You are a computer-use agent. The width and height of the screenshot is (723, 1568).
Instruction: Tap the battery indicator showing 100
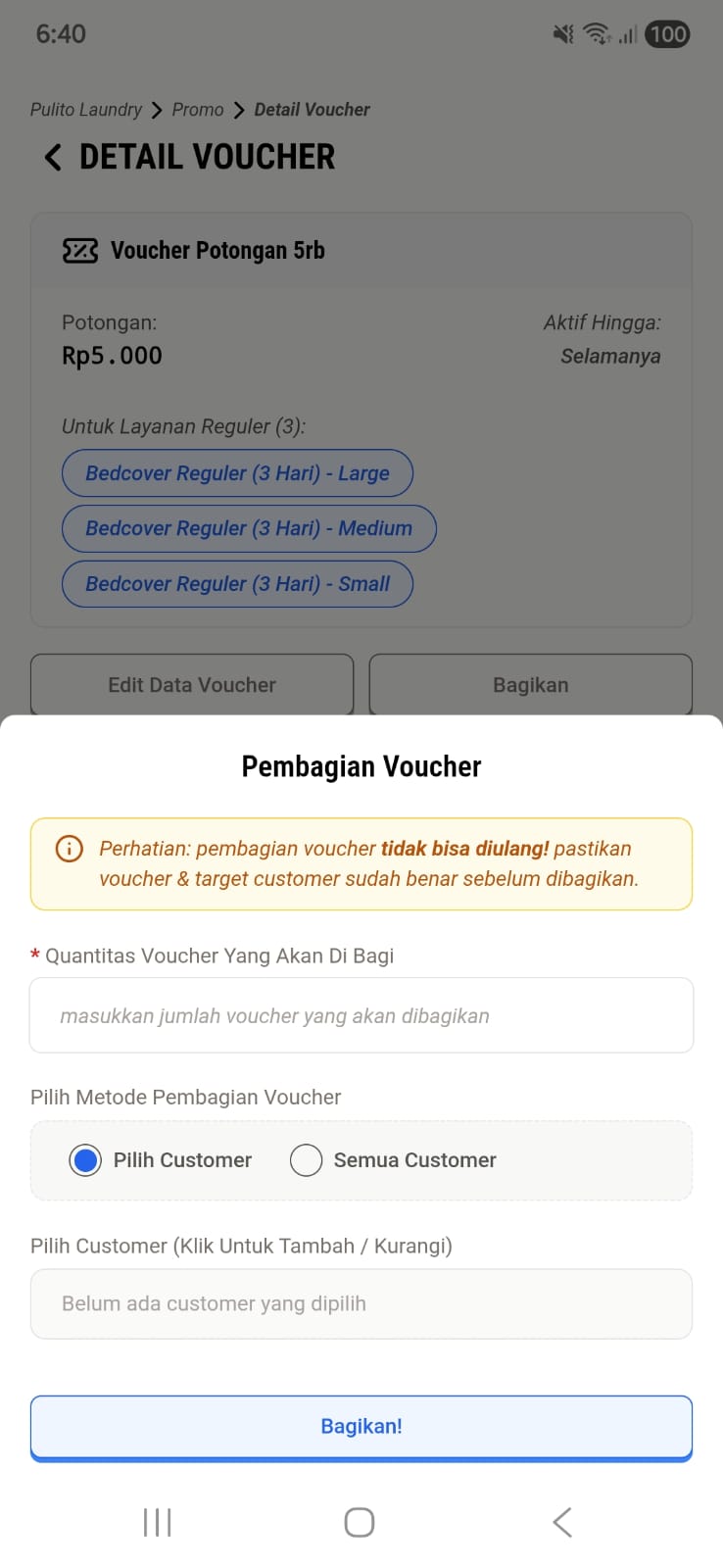667,34
